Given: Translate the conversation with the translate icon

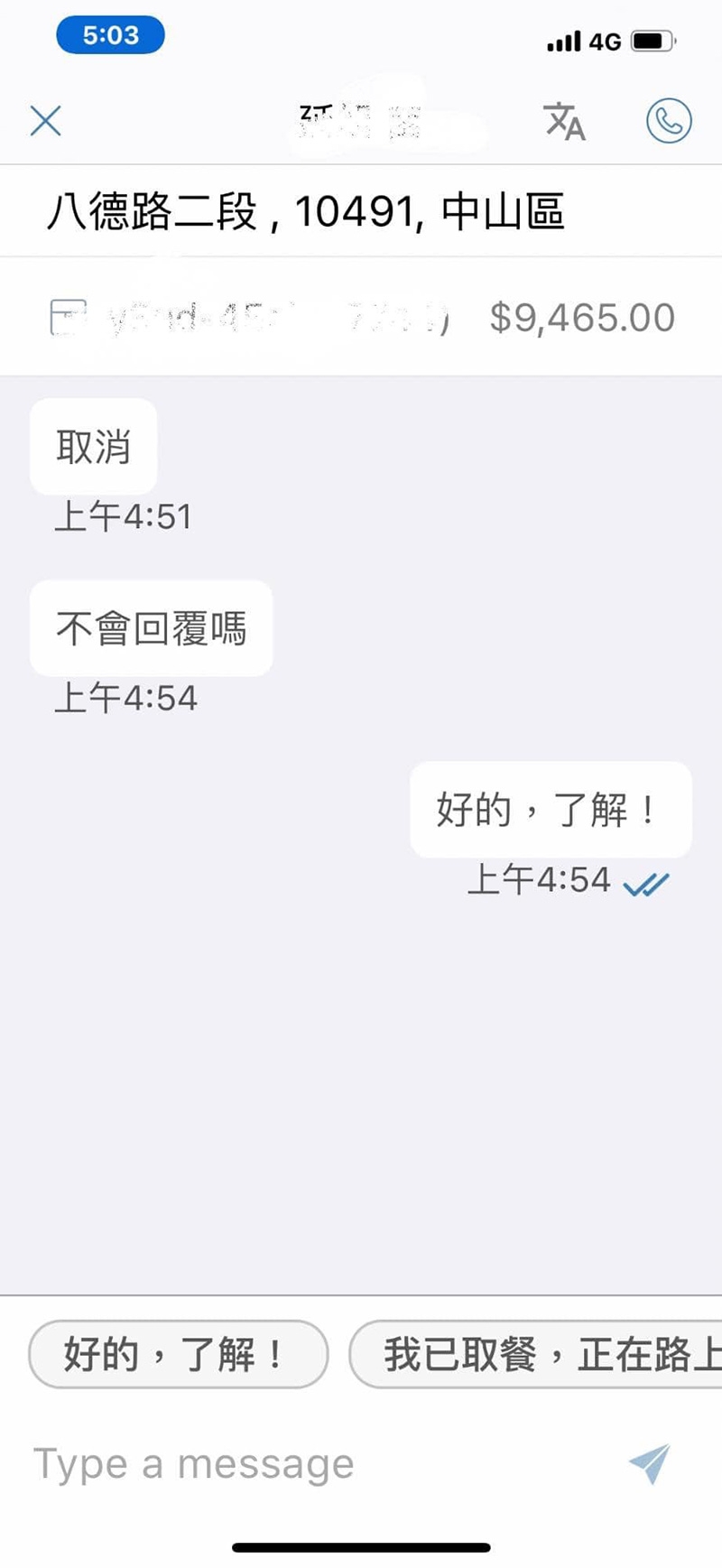Looking at the screenshot, I should (564, 121).
